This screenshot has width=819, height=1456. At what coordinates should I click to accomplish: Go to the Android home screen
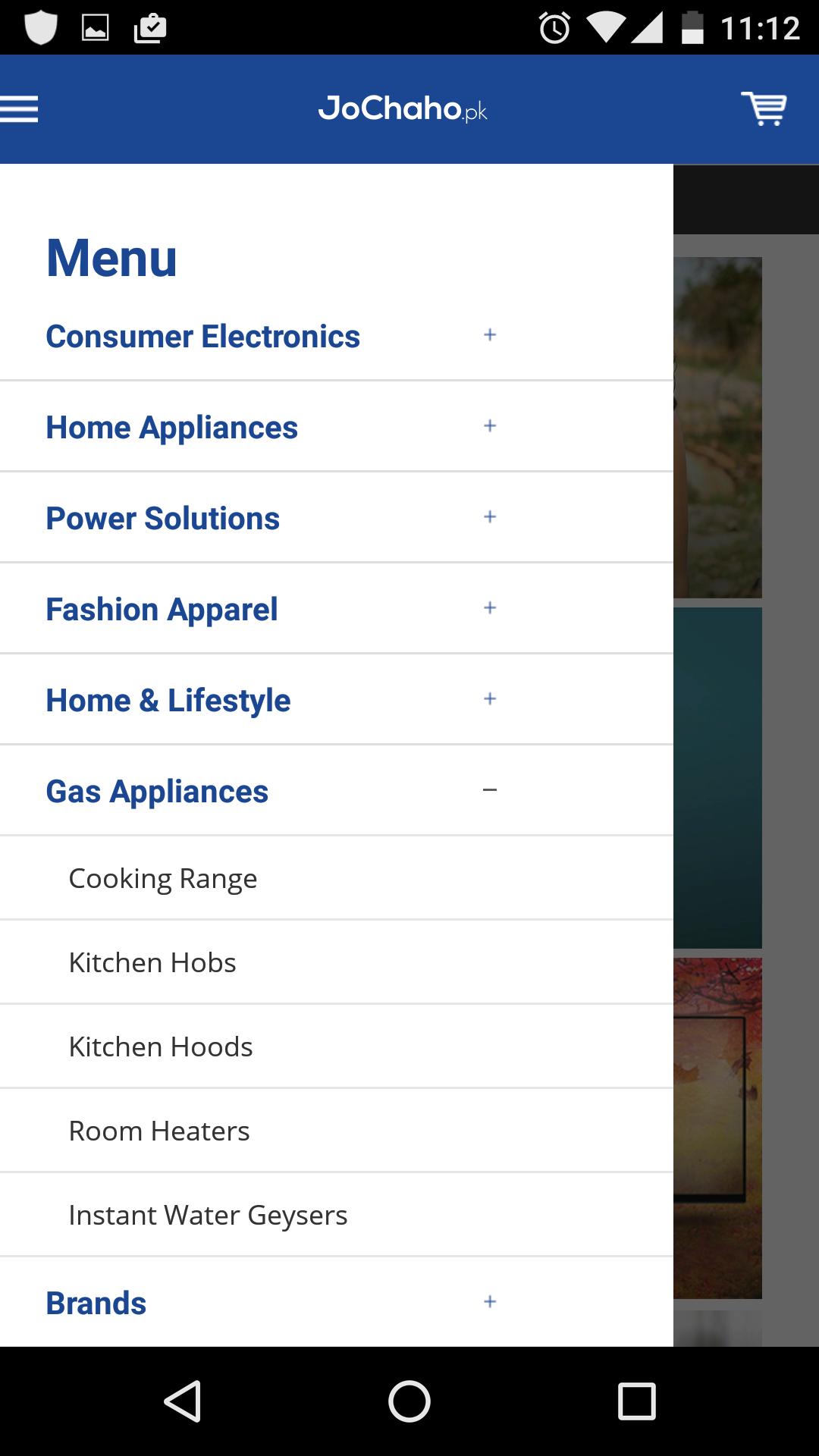(409, 1401)
